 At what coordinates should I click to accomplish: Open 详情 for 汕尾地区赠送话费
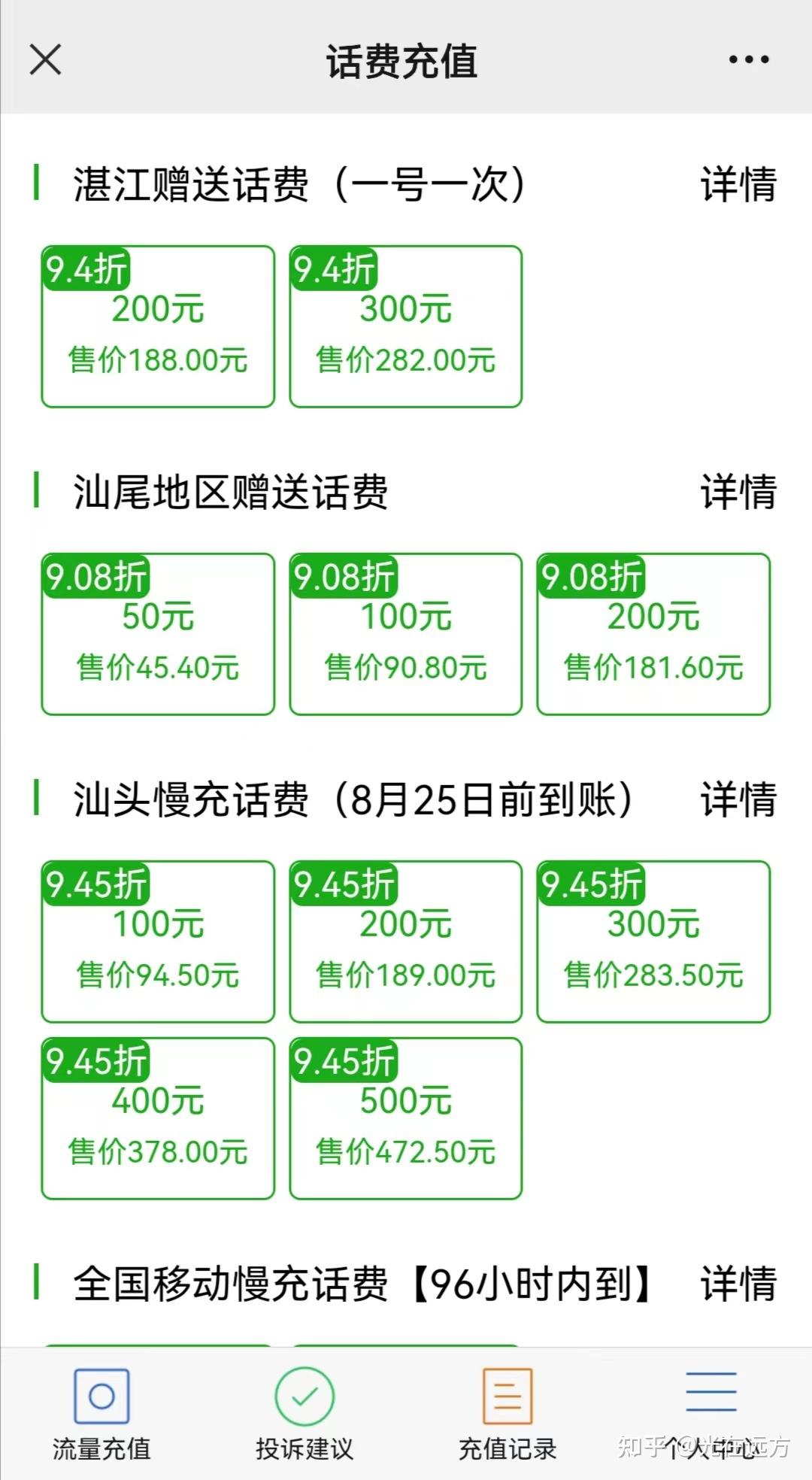coord(738,492)
